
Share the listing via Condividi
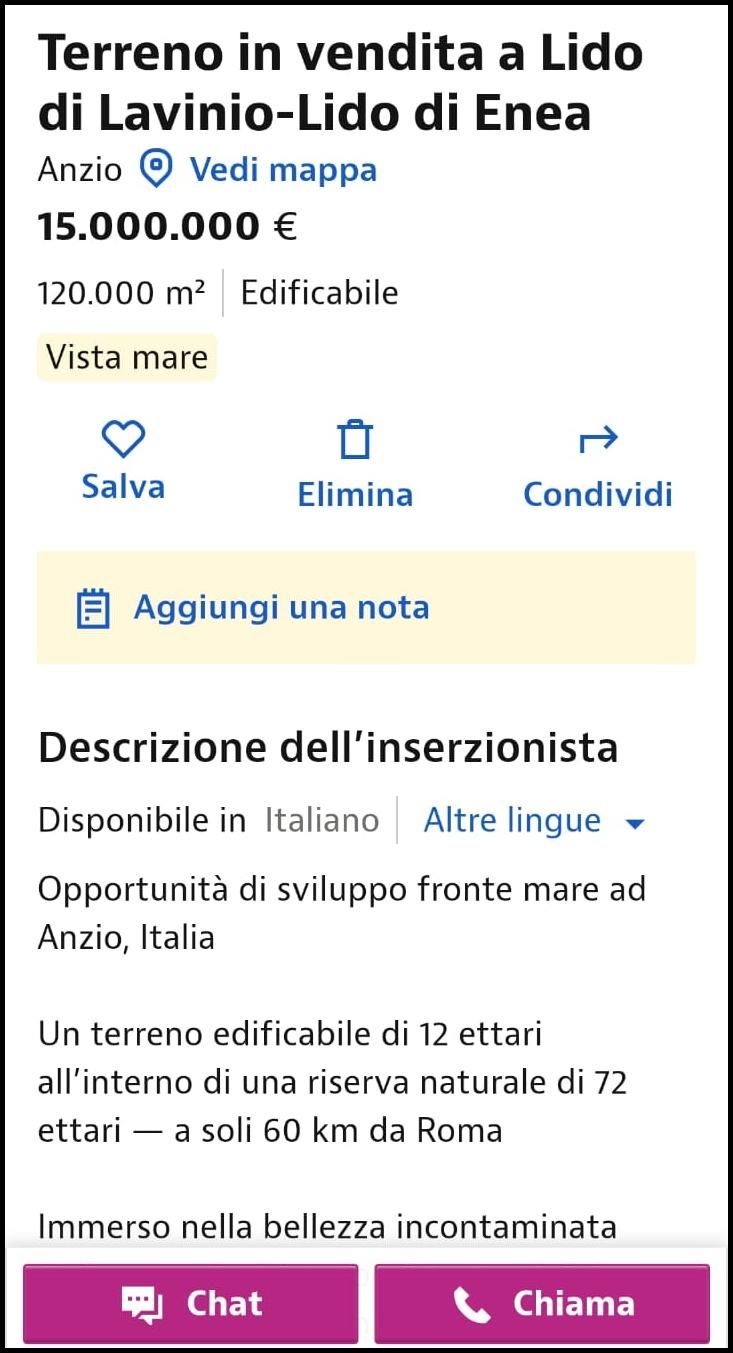(x=597, y=465)
